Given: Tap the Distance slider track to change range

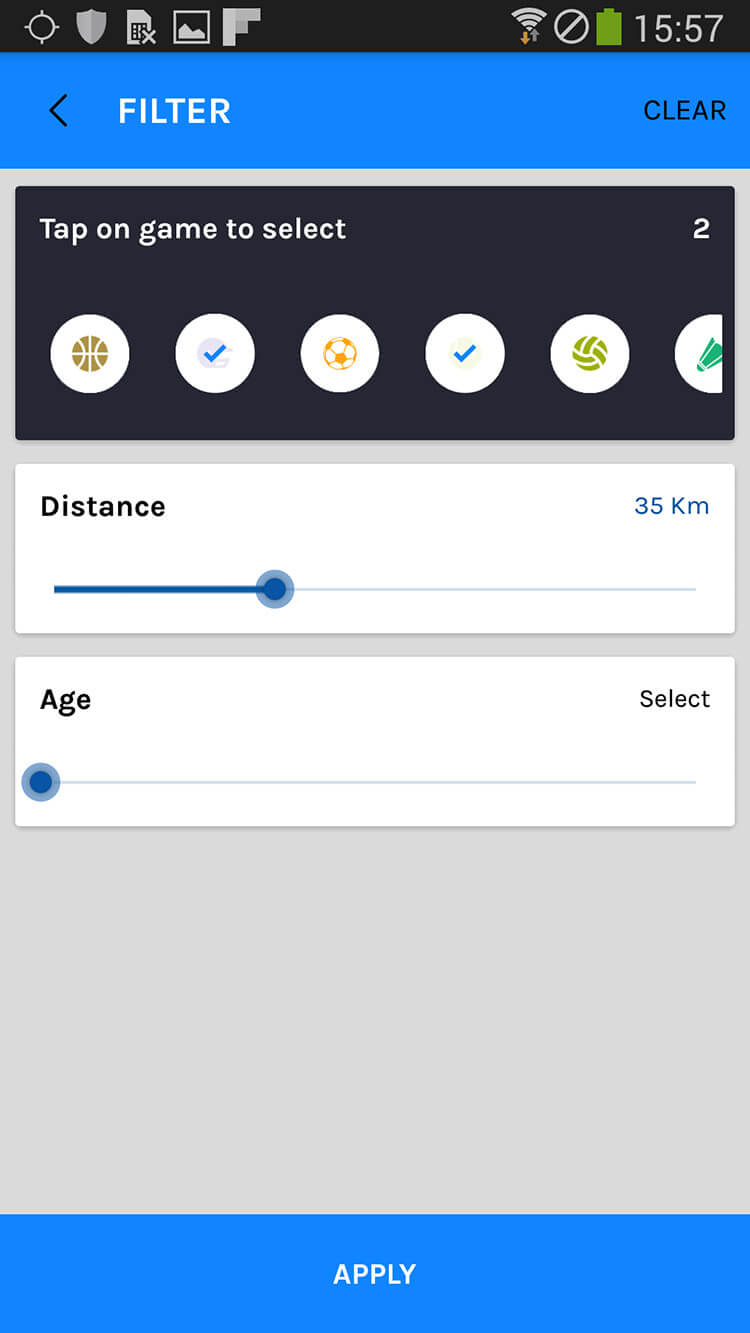Looking at the screenshot, I should tap(375, 589).
